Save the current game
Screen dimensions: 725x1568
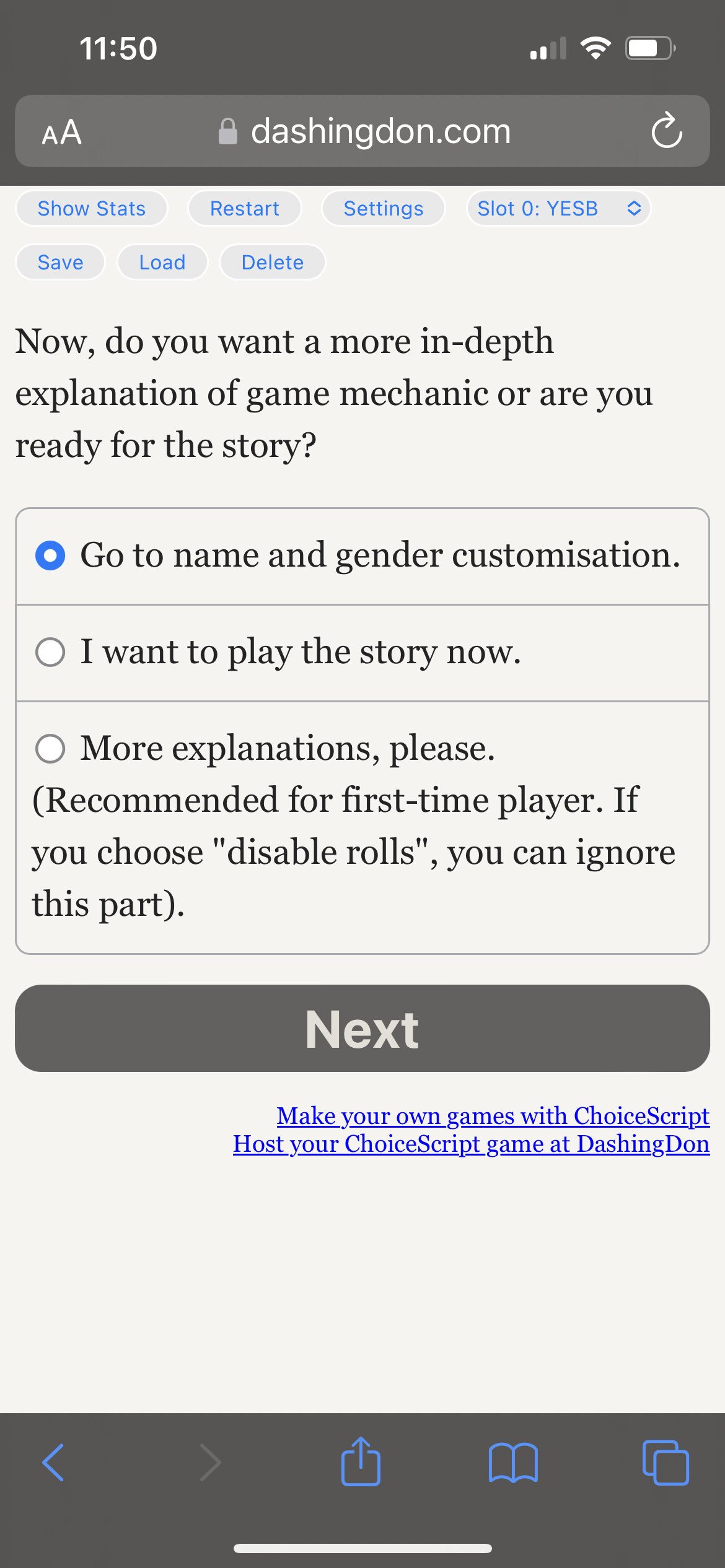point(60,263)
